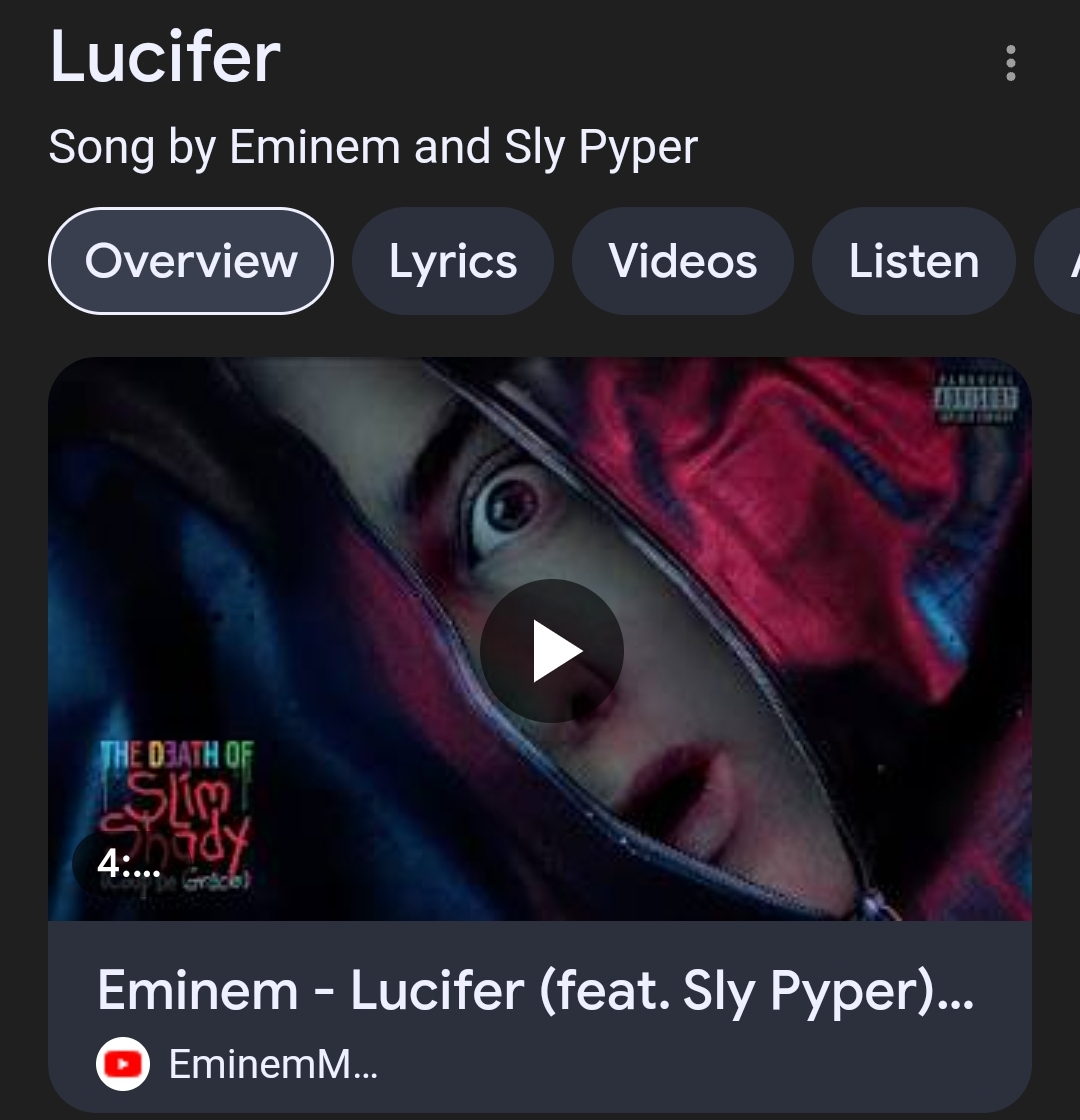Screen dimensions: 1080x1120
Task: Switch to the Lyrics tab
Action: (453, 261)
